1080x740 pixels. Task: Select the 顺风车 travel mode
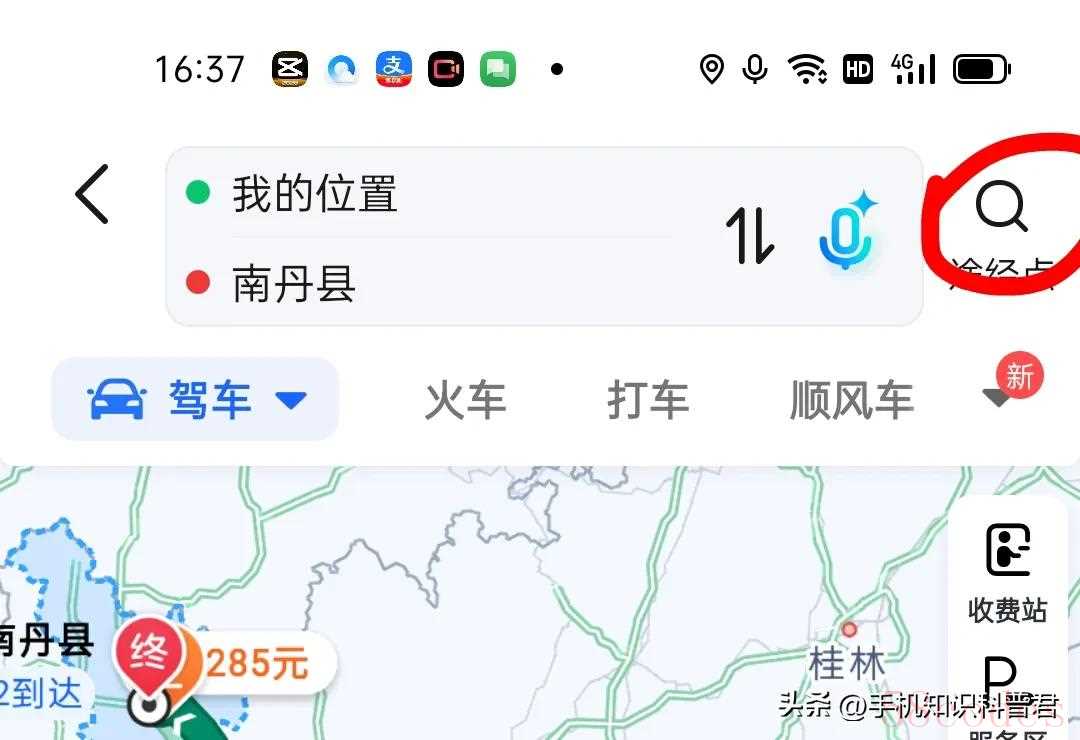(851, 400)
